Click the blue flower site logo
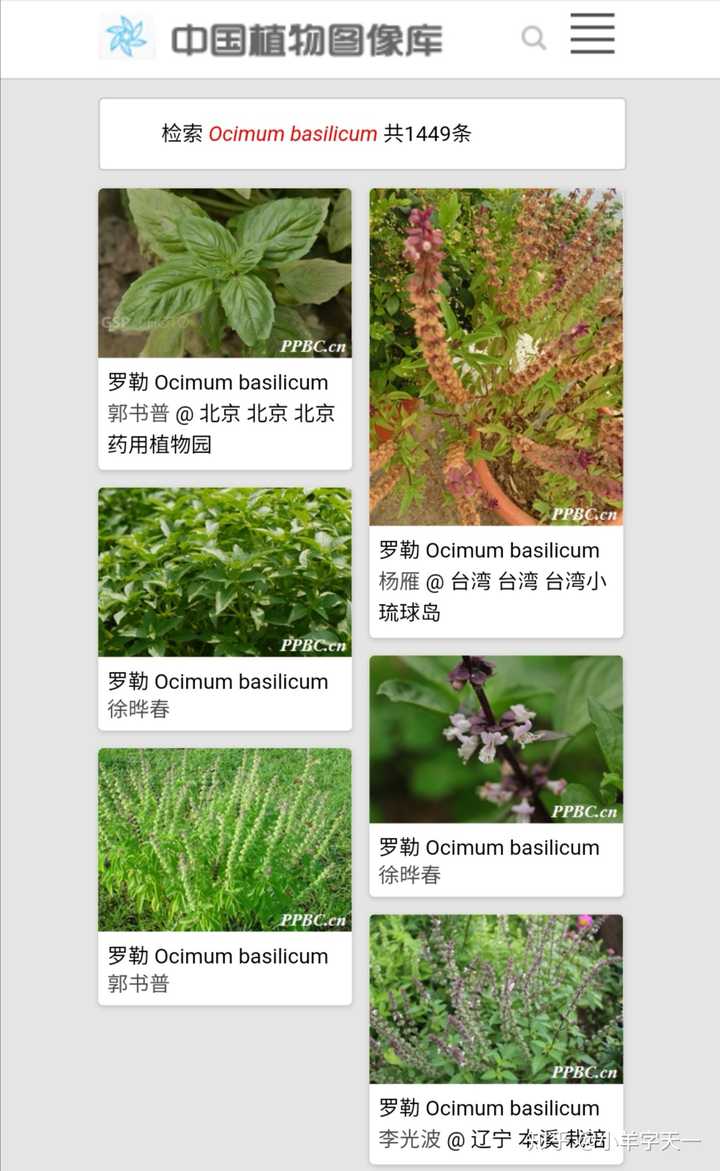Image resolution: width=720 pixels, height=1171 pixels. coord(126,36)
